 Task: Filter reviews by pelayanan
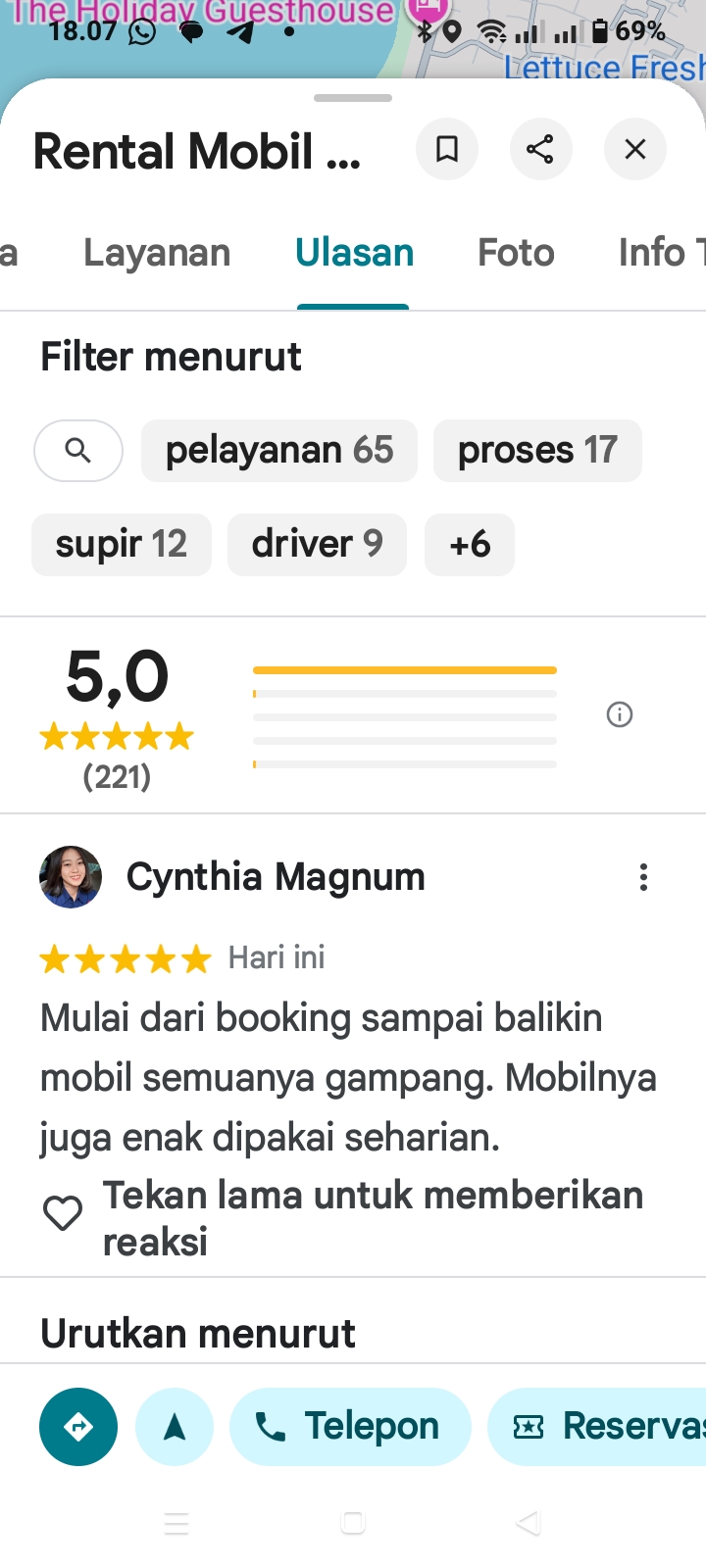[x=279, y=451]
